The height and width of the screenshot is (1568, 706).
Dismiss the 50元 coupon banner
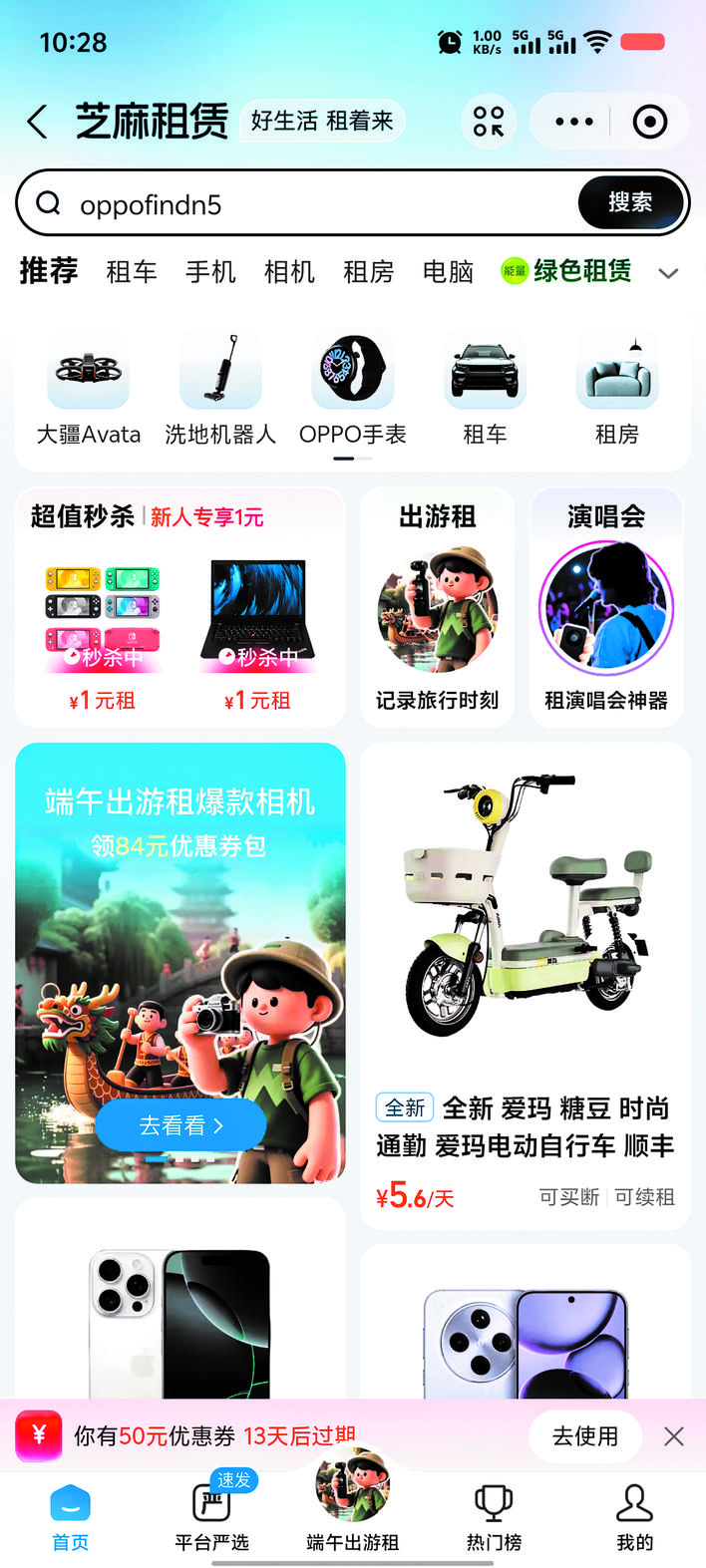(x=674, y=1435)
